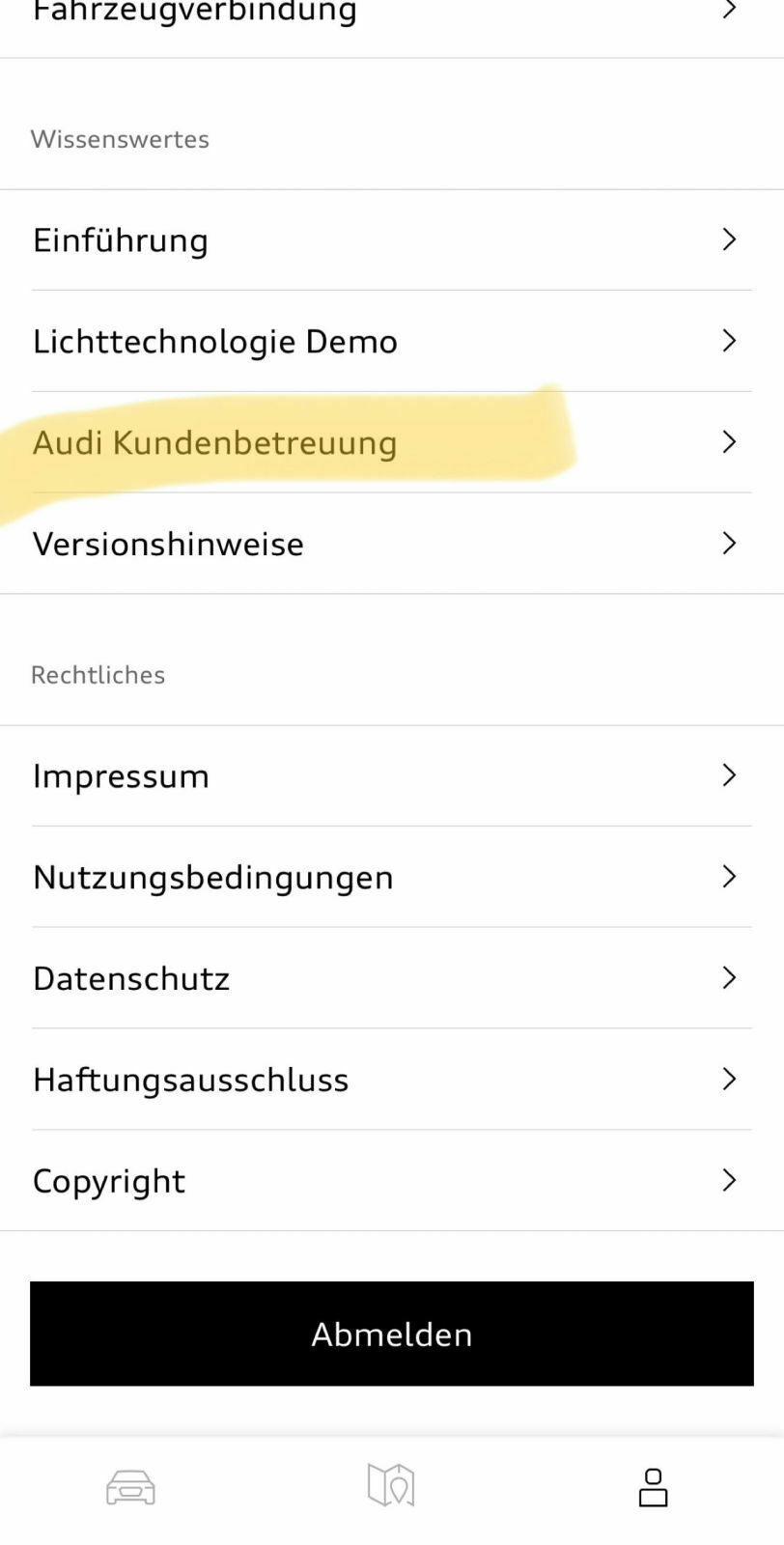Open the vehicle tab via car icon

[131, 1486]
